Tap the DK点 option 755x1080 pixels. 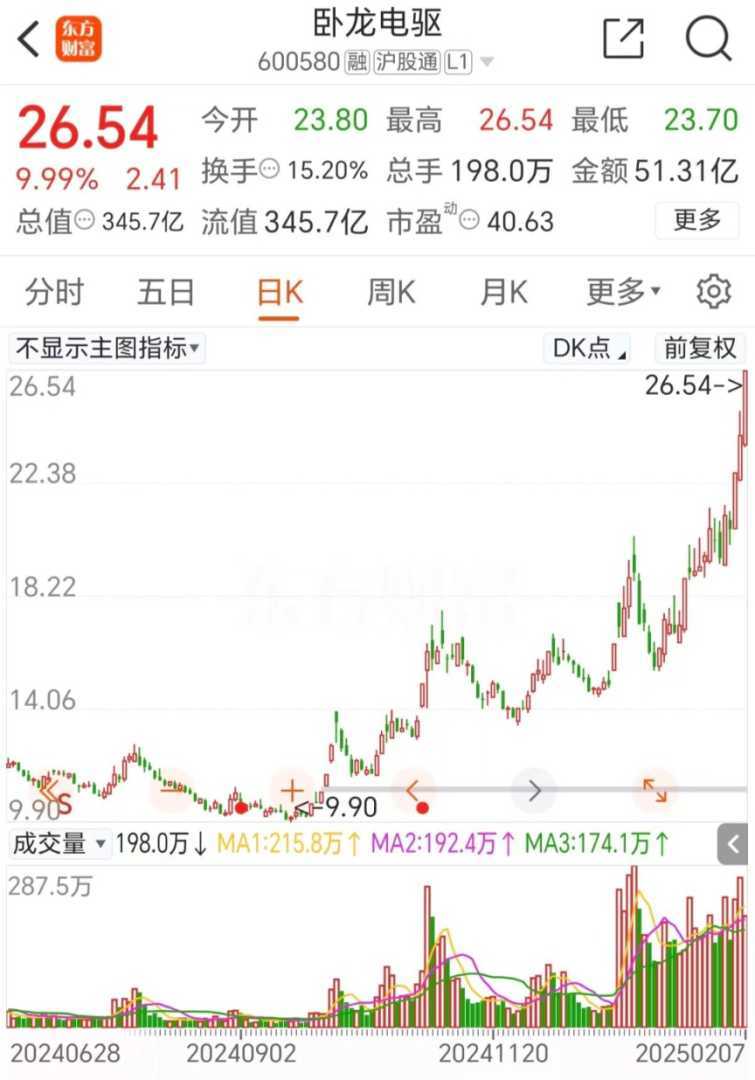click(590, 348)
